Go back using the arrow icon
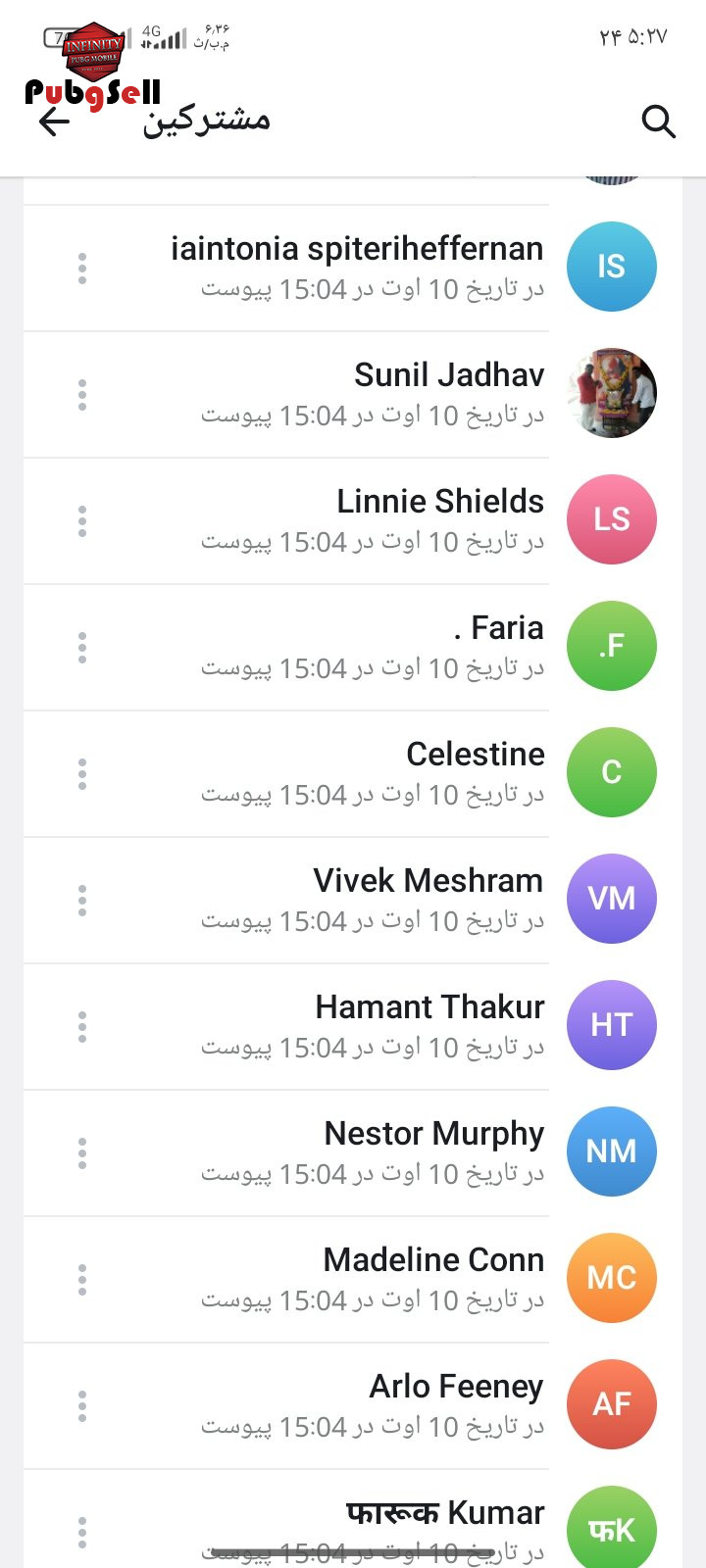The image size is (706, 1568). (55, 122)
